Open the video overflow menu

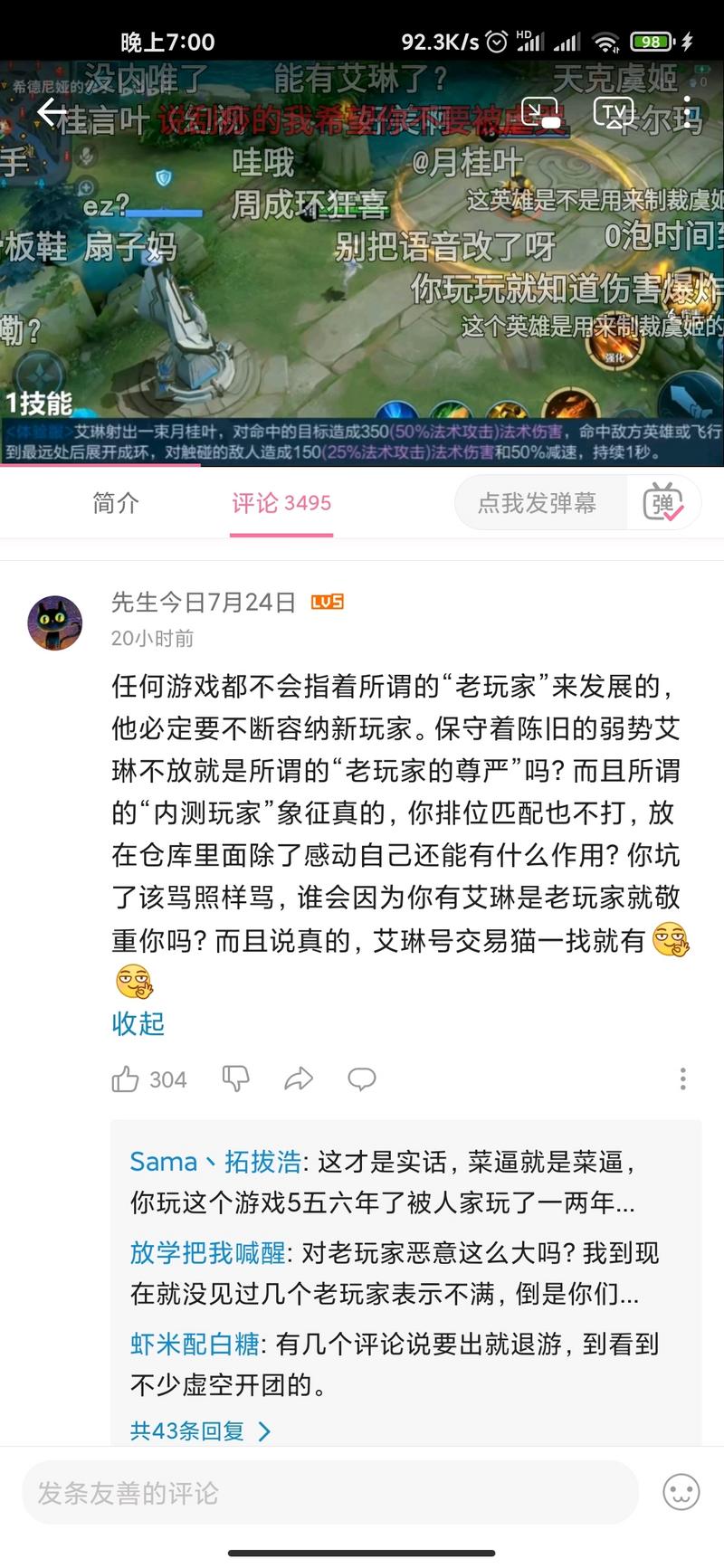pos(689,113)
